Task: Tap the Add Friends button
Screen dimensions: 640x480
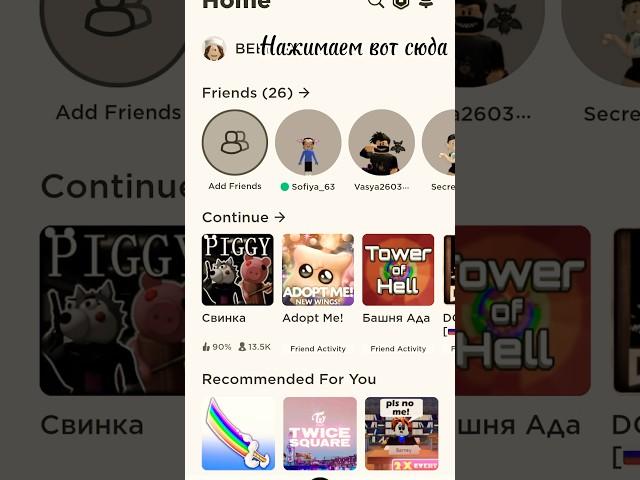Action: point(235,143)
